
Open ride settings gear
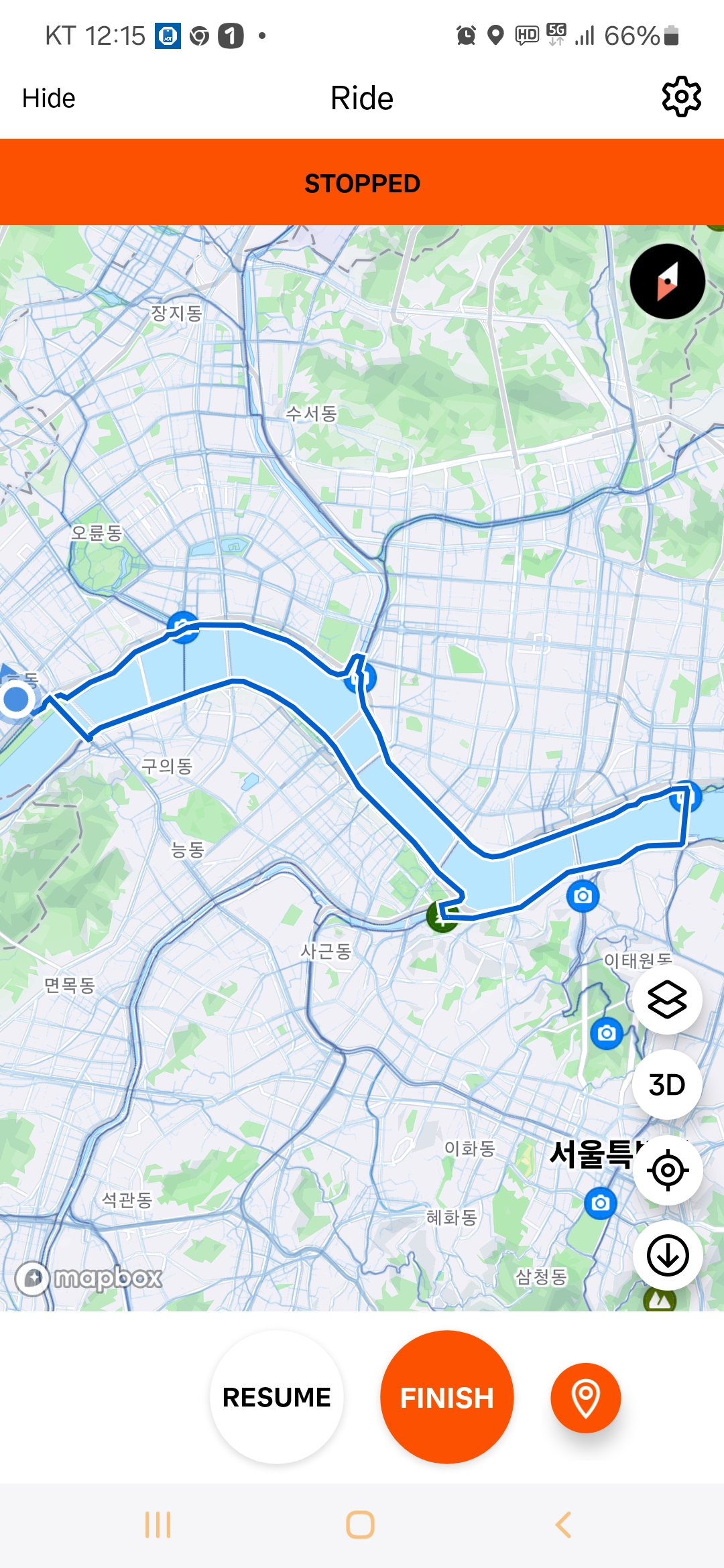(x=681, y=97)
